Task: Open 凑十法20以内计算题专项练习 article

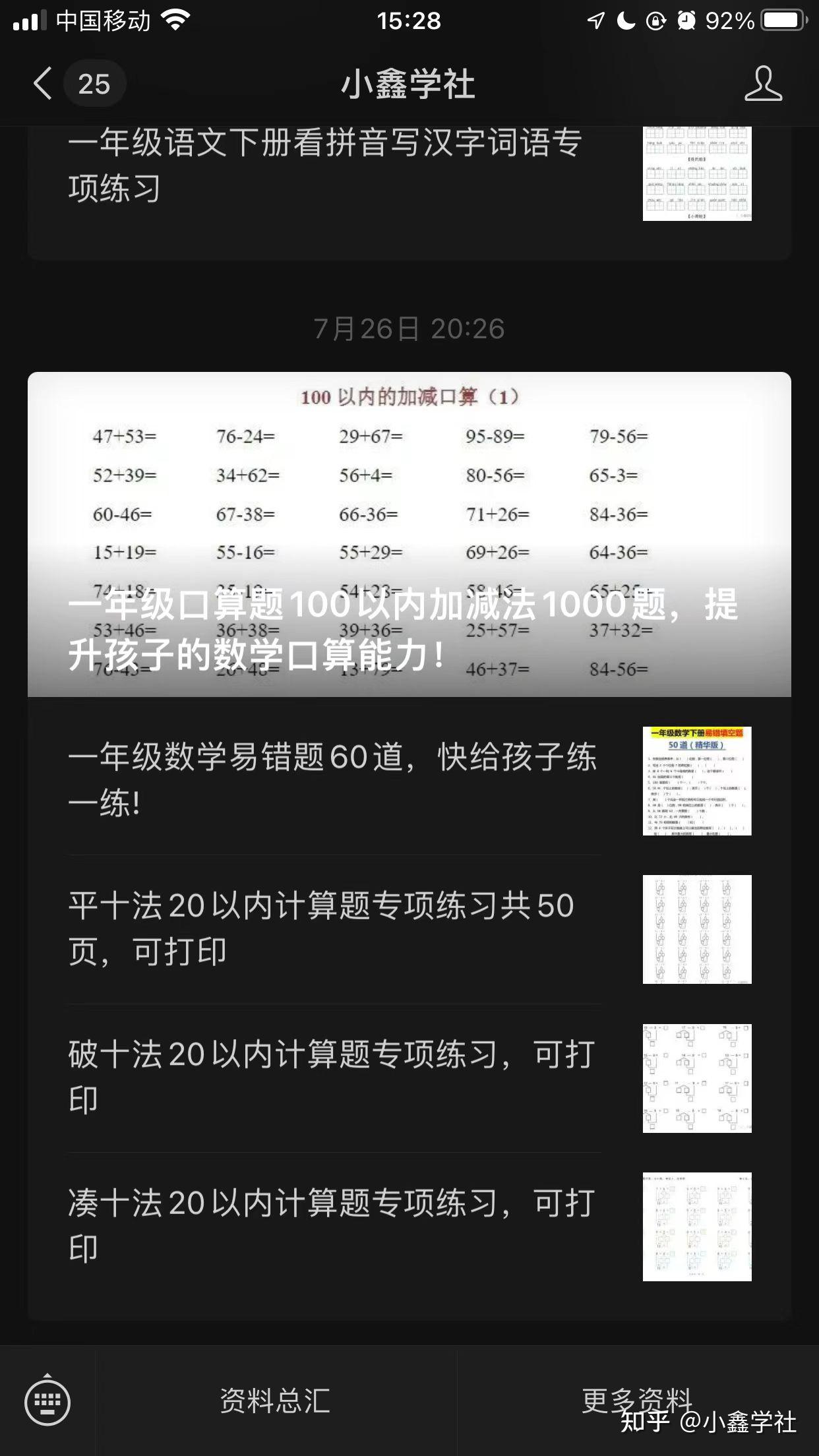Action: tap(409, 1227)
